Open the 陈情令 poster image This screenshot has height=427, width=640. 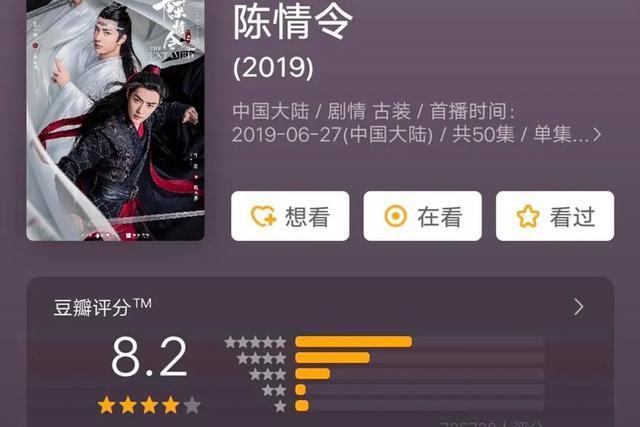[115, 120]
